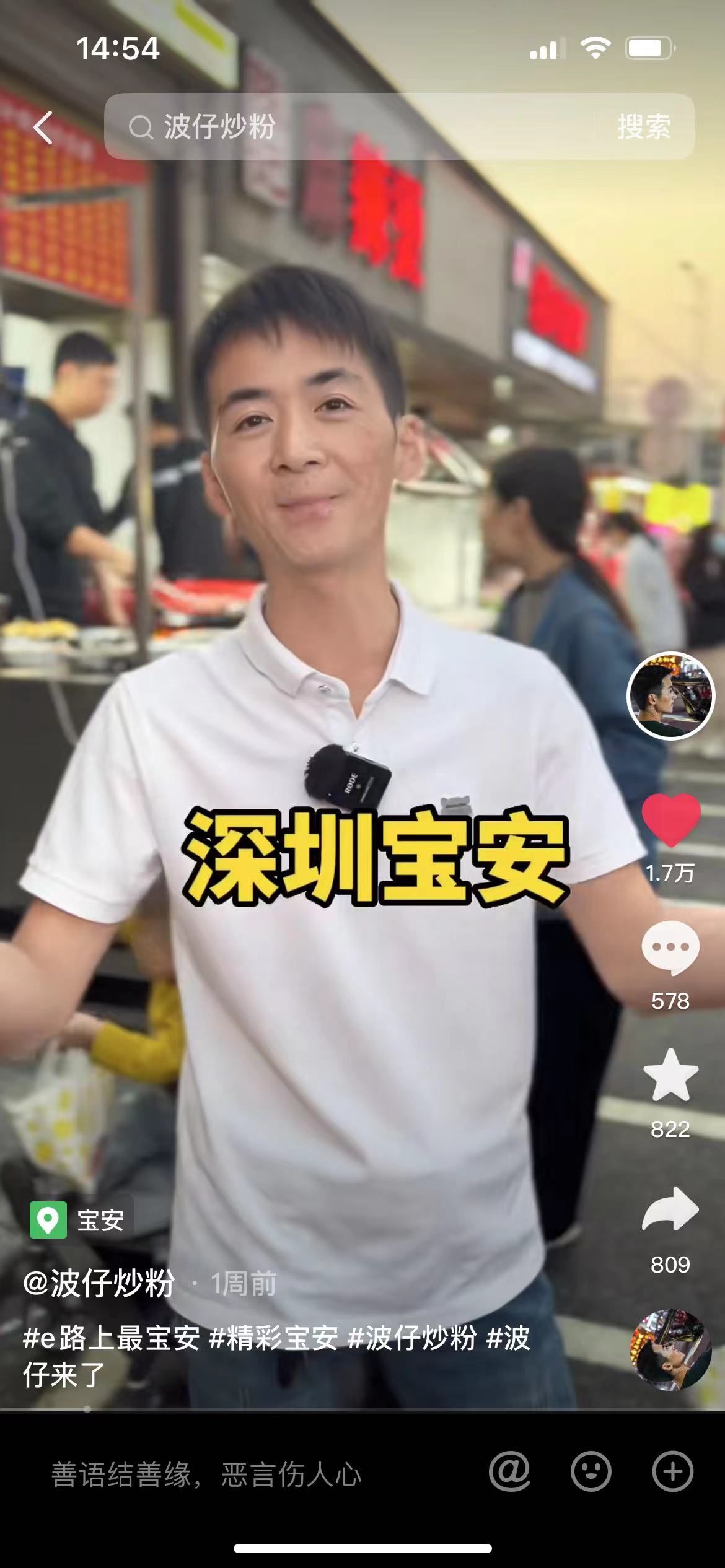Tap the 搜索 search button
Viewport: 725px width, 1568px height.
644,127
